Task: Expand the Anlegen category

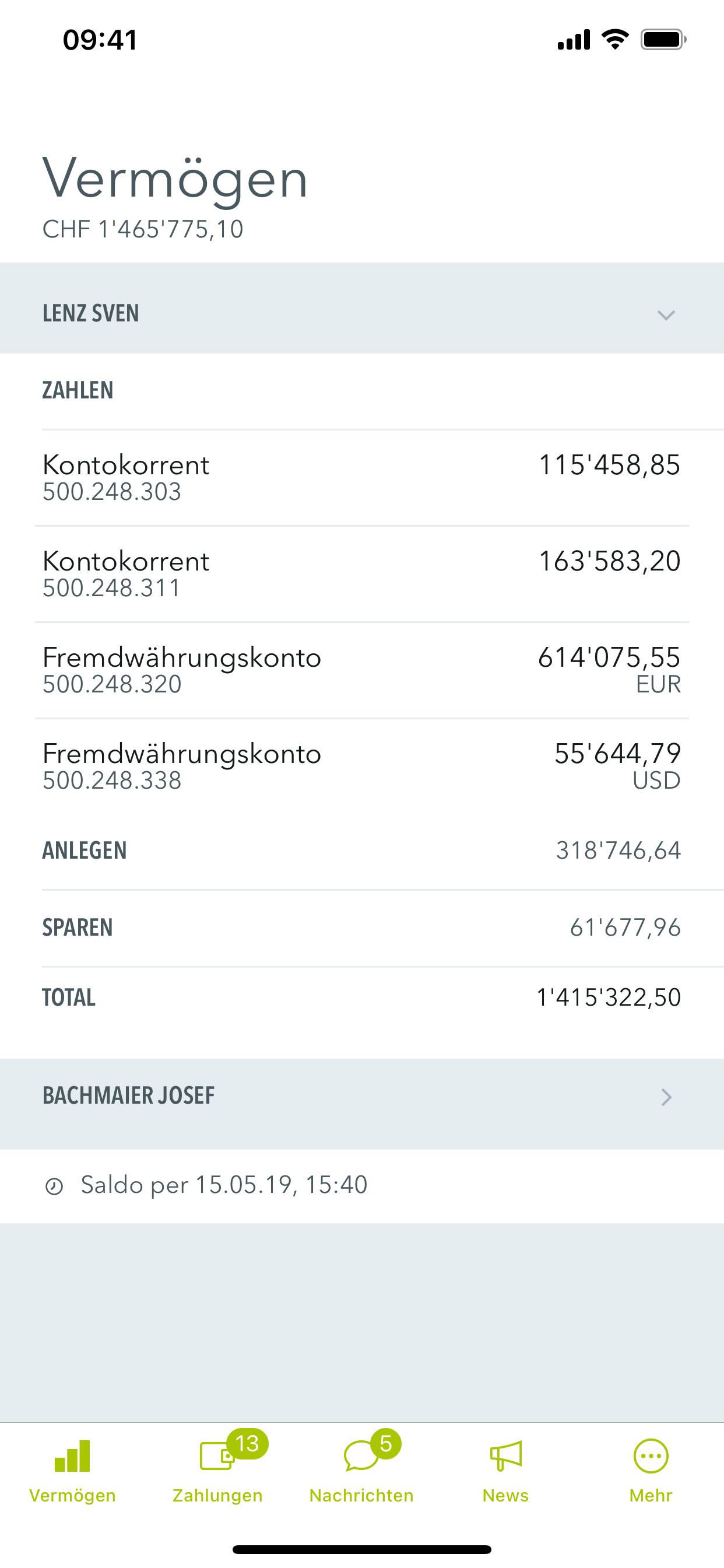Action: tap(362, 851)
